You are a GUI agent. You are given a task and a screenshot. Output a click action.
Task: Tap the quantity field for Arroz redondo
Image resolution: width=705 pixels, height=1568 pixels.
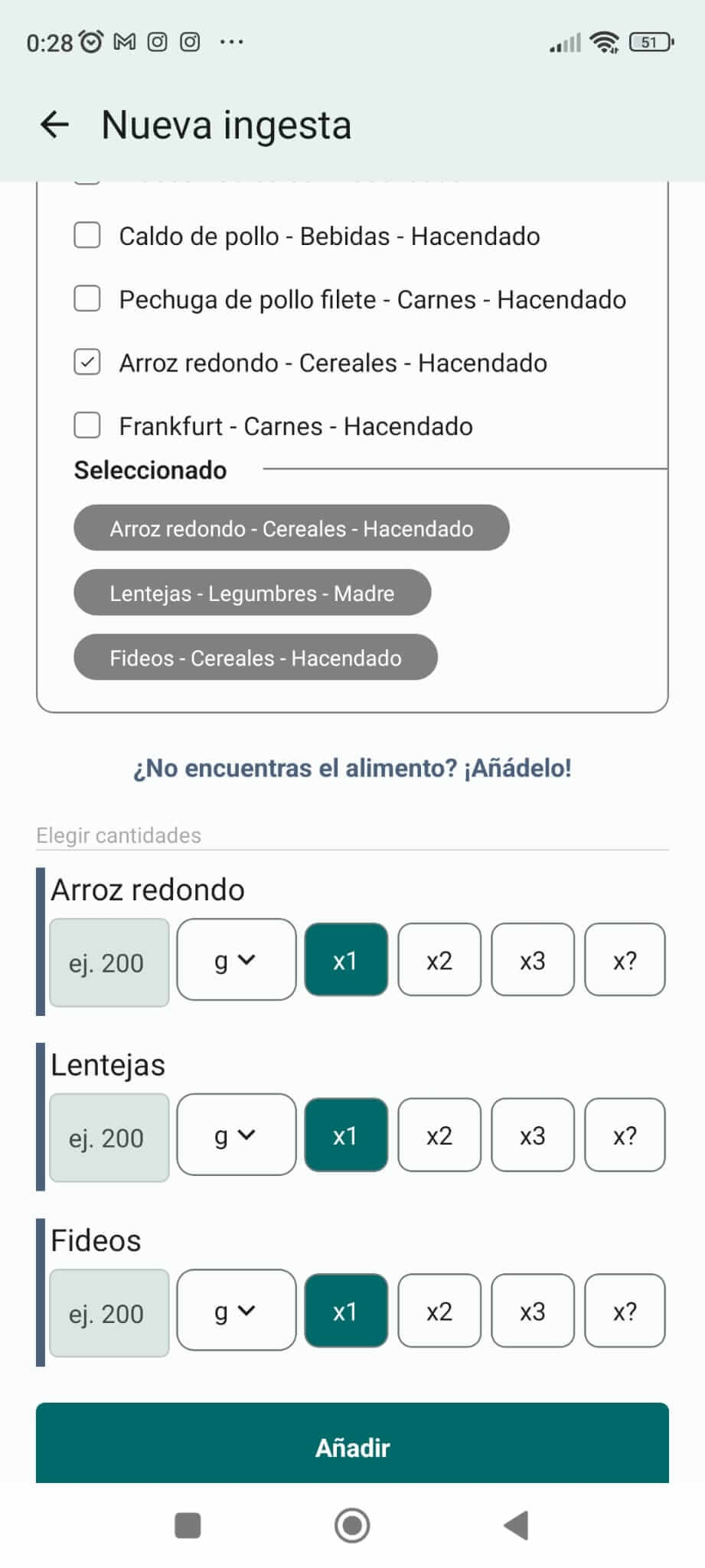point(109,961)
